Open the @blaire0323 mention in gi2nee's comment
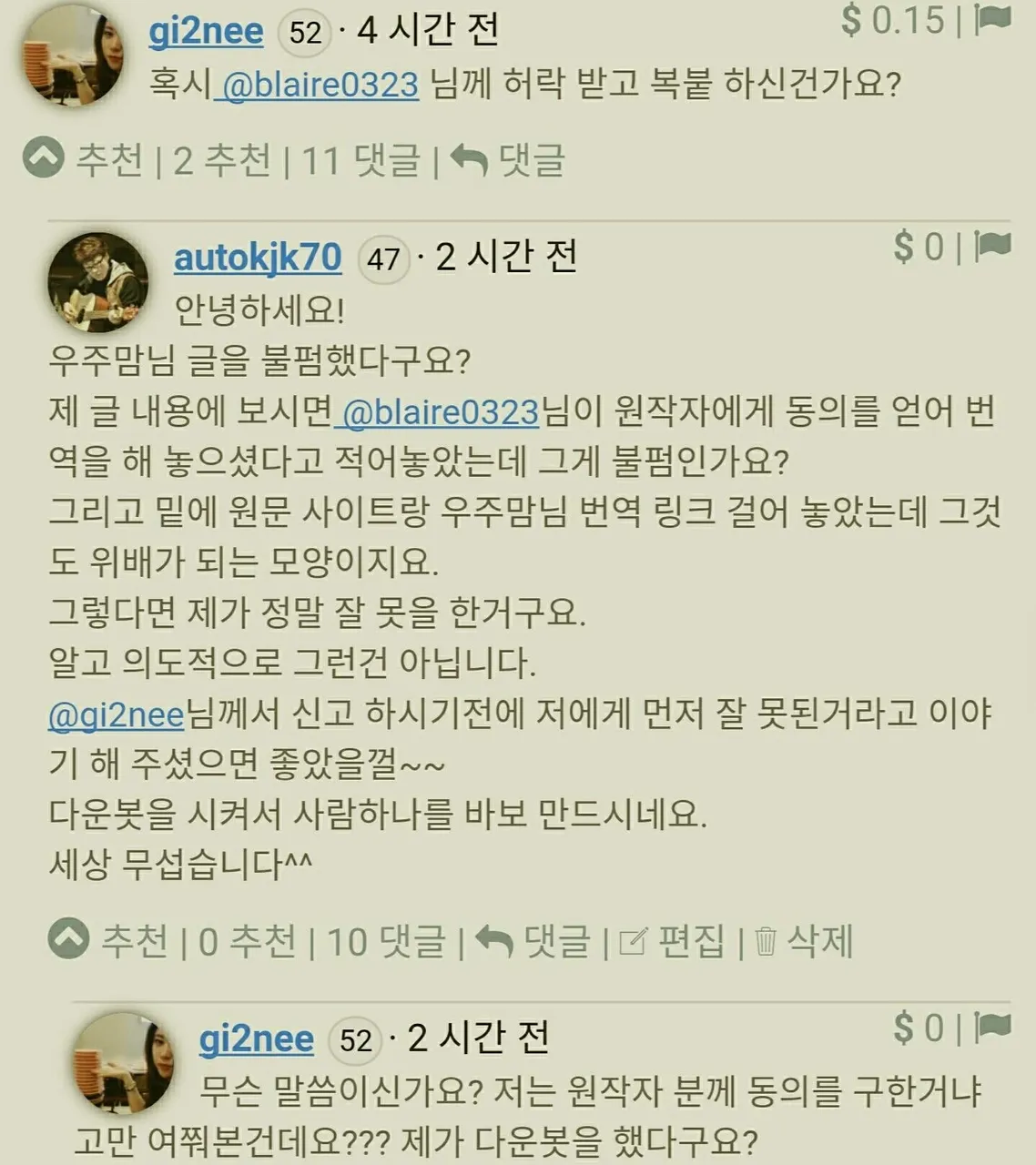This screenshot has height=1165, width=1036. click(x=318, y=85)
